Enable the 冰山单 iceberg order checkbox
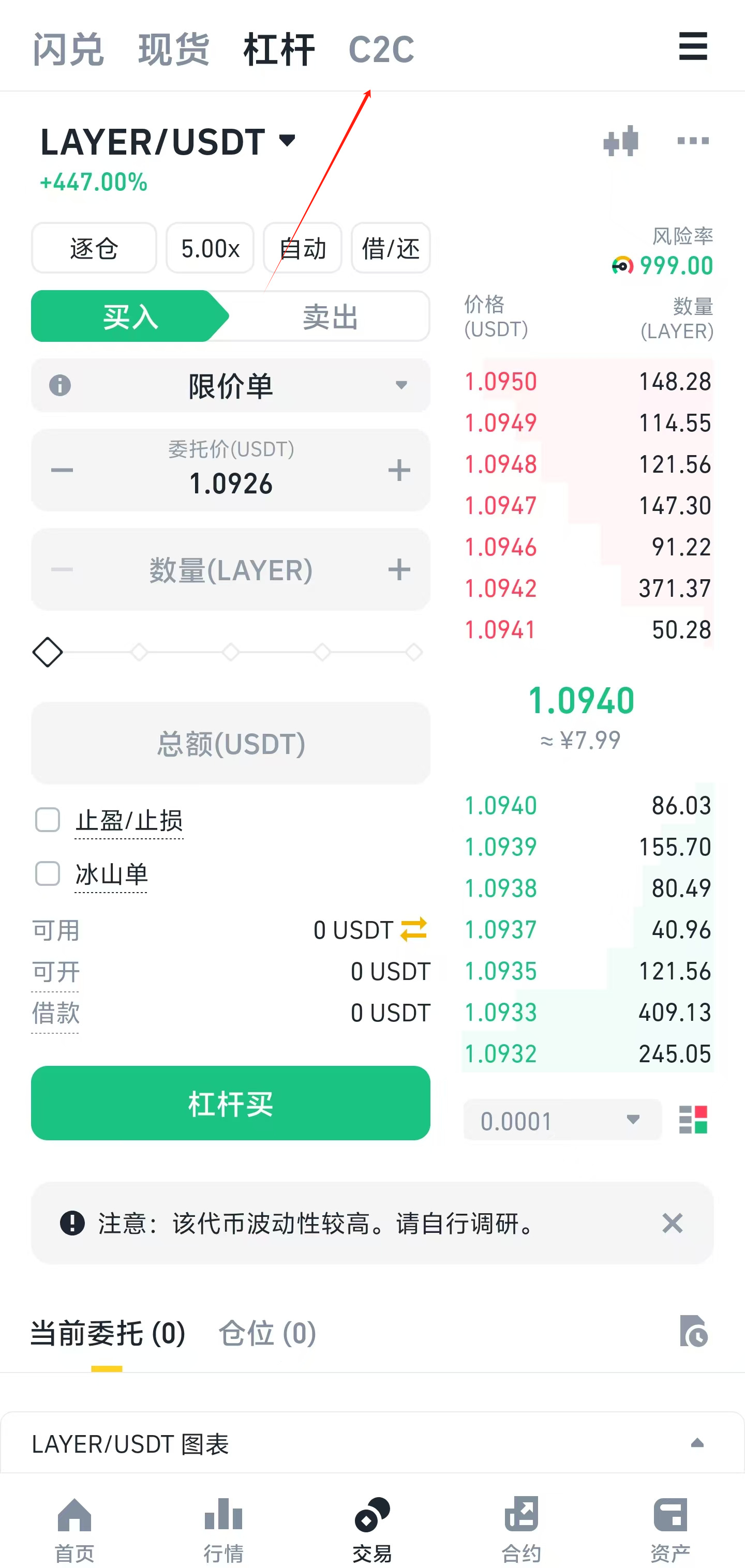 tap(48, 874)
